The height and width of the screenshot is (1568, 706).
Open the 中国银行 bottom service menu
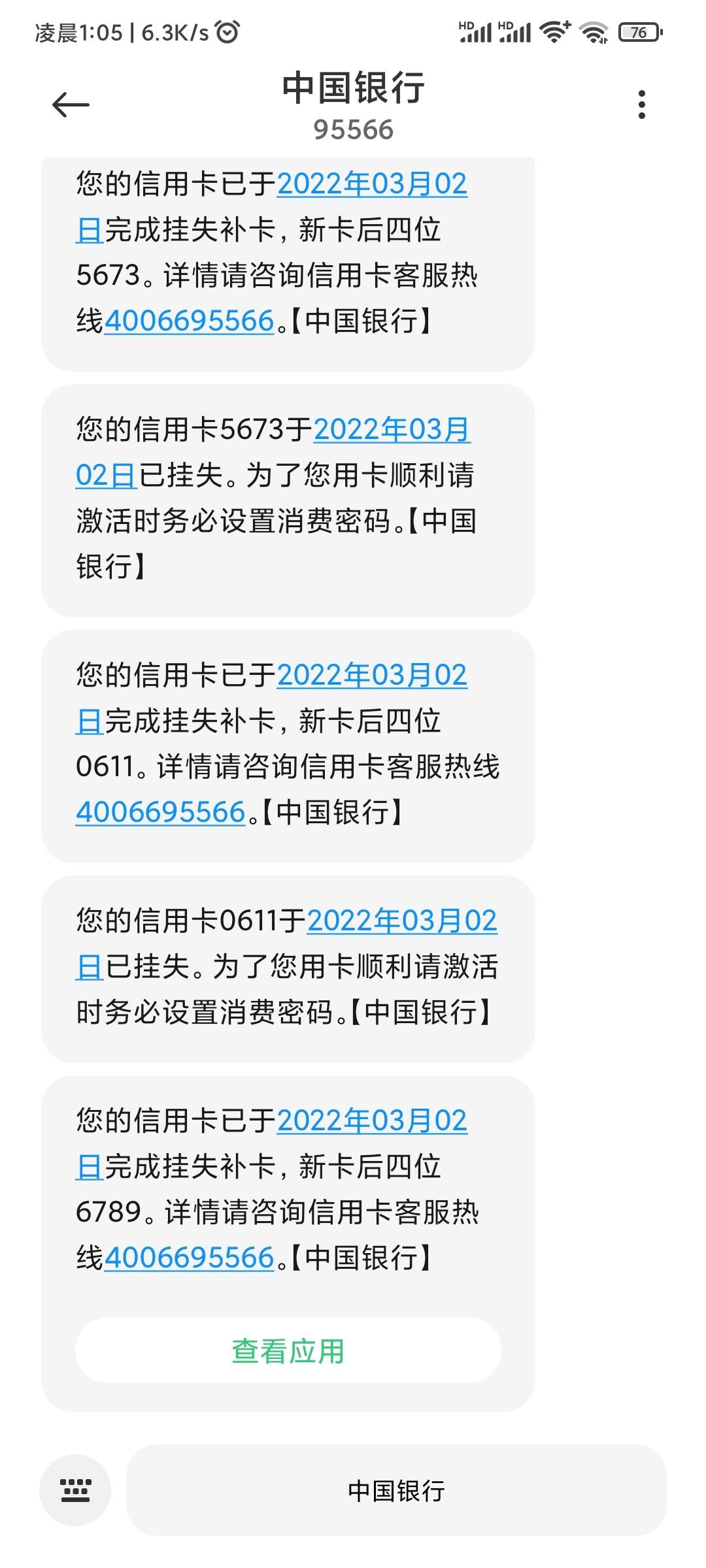(396, 1490)
